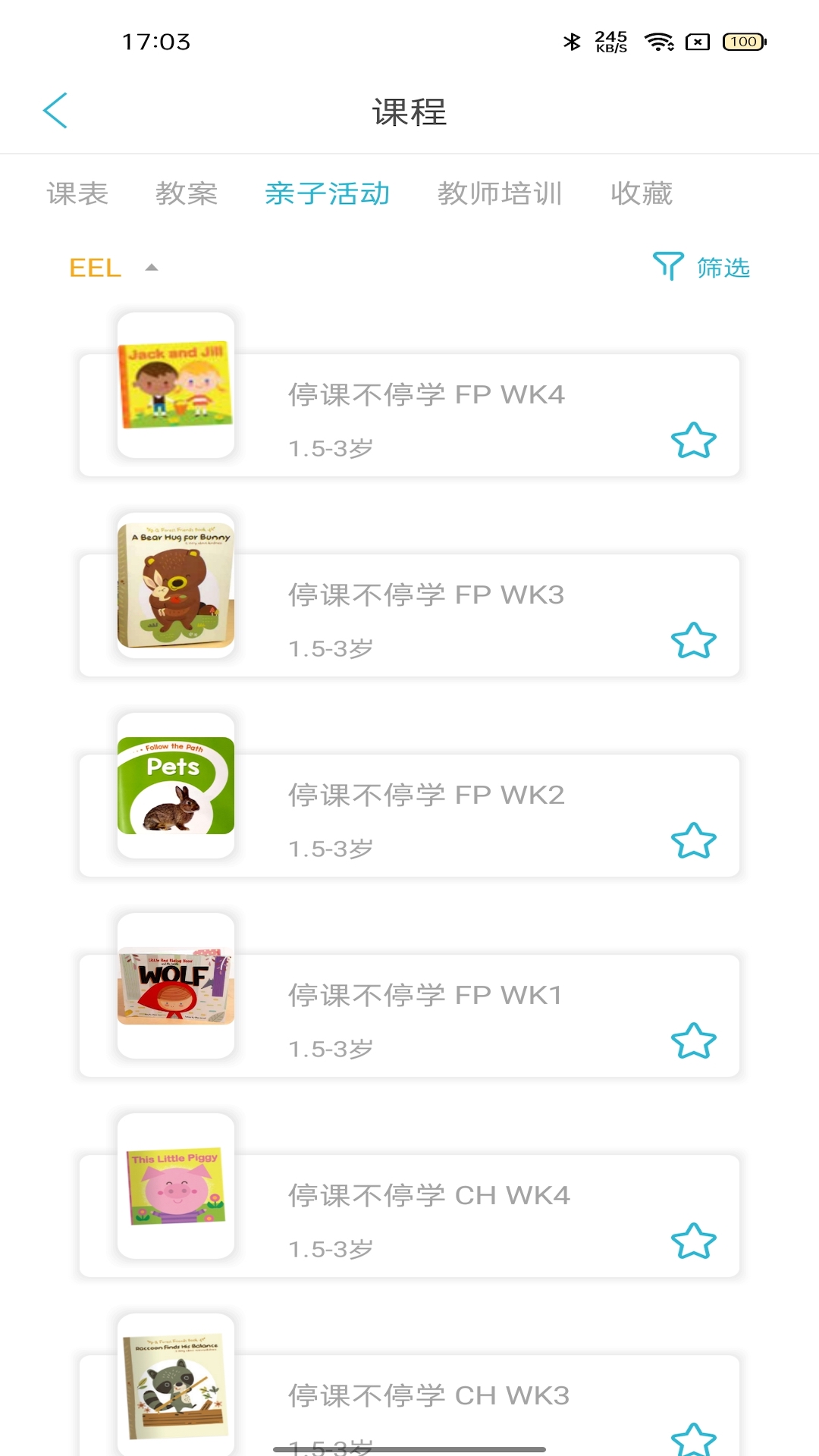Open the 教案 section
819x1456 pixels.
pyautogui.click(x=187, y=193)
